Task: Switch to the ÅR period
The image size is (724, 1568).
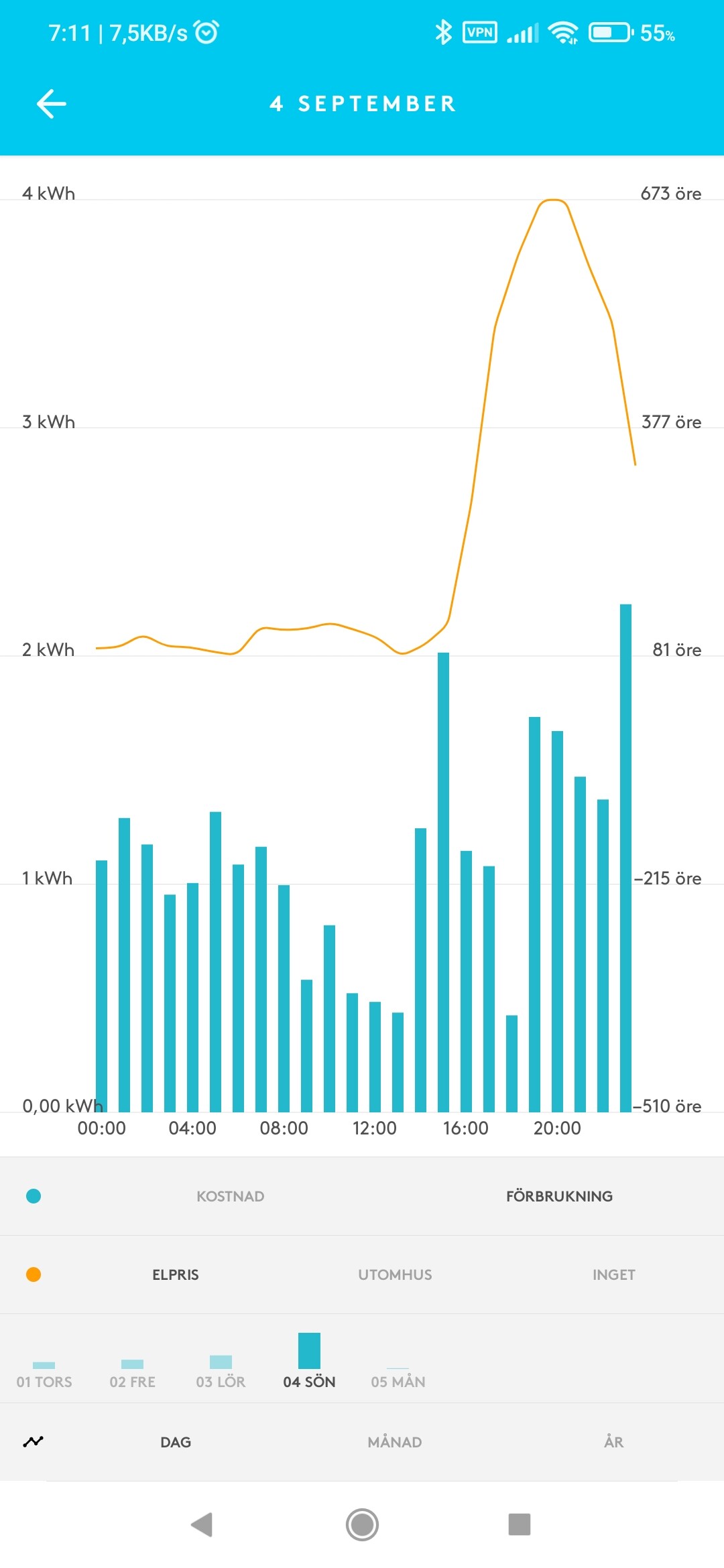Action: (x=613, y=1442)
